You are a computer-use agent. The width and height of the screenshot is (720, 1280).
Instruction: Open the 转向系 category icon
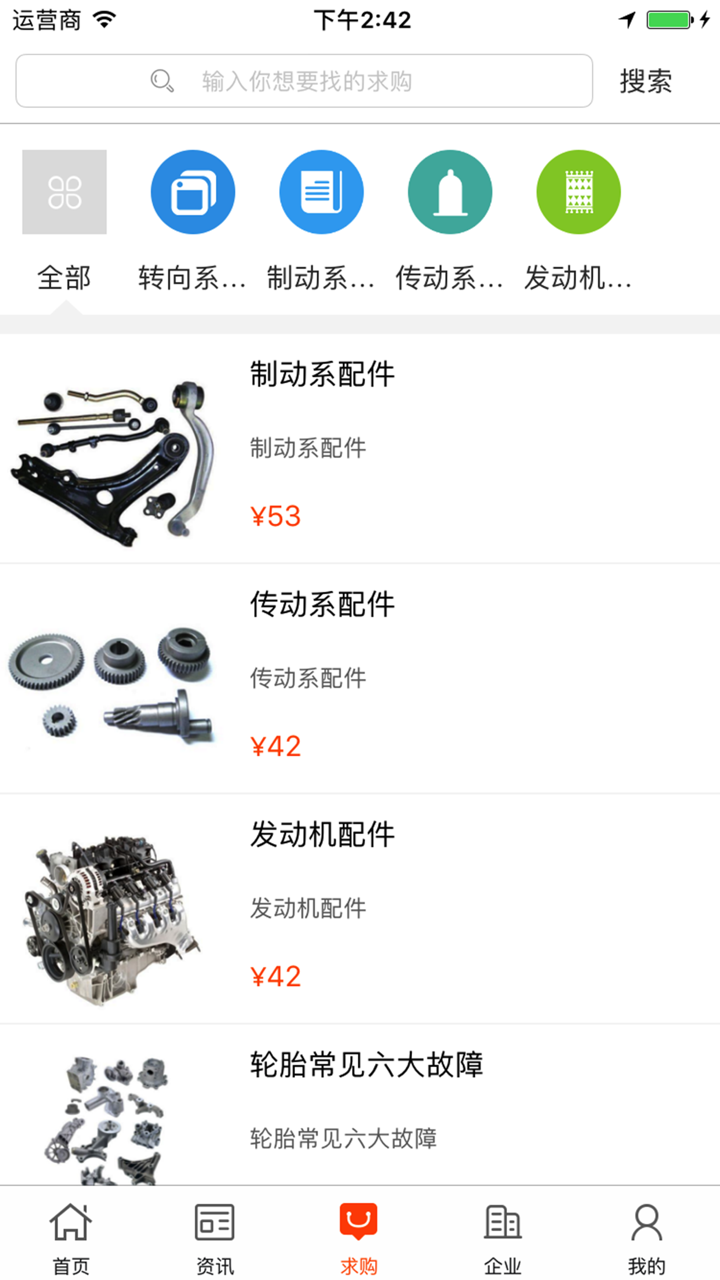point(192,191)
